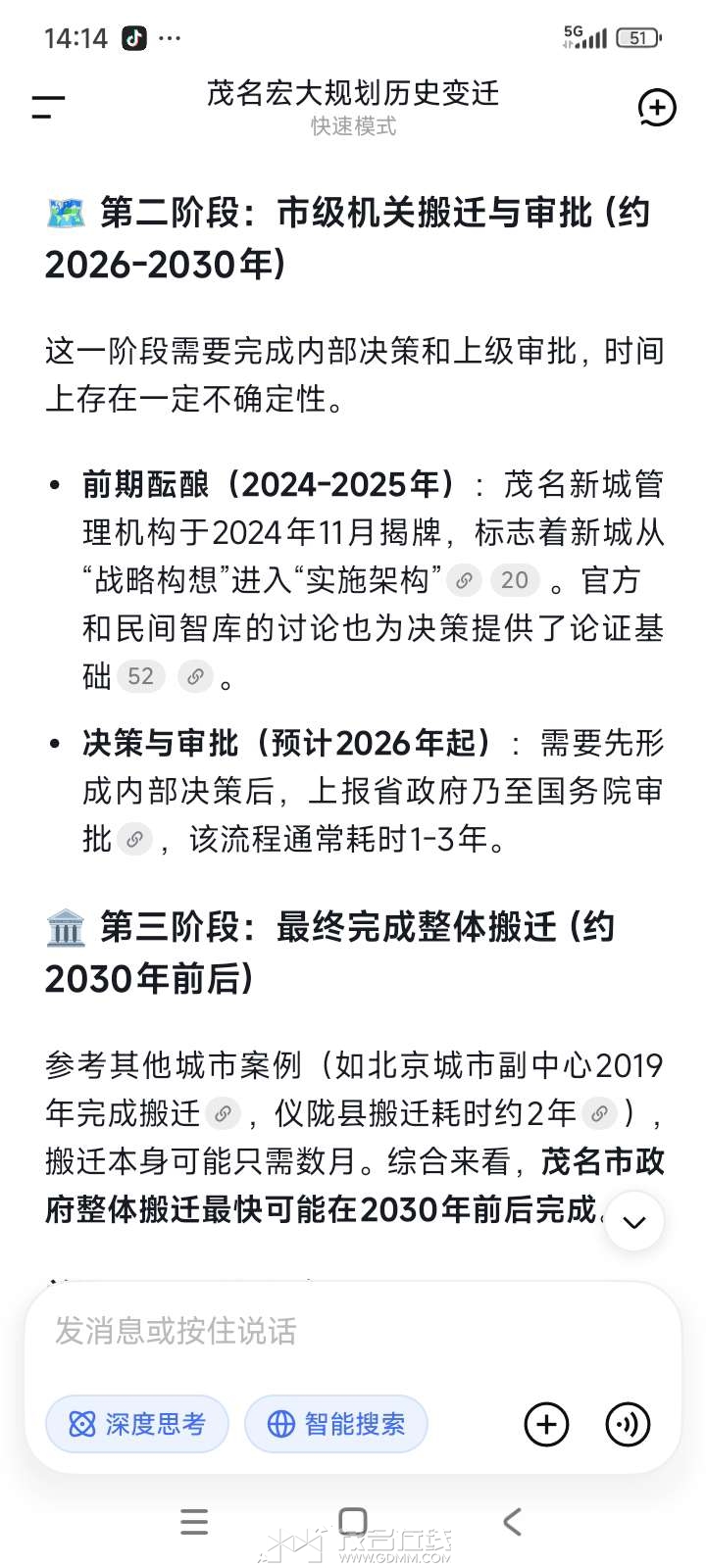Open the source link after 年完成搬迁
Viewport: 706px width, 1568px height.
point(224,1114)
